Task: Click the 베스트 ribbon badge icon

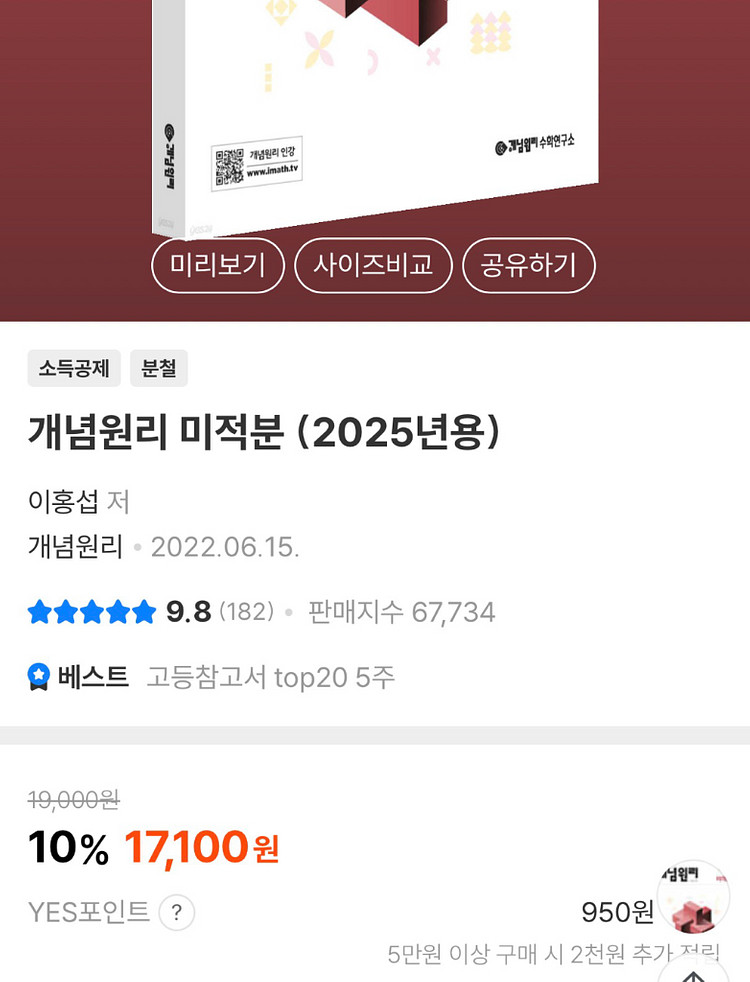Action: point(39,676)
